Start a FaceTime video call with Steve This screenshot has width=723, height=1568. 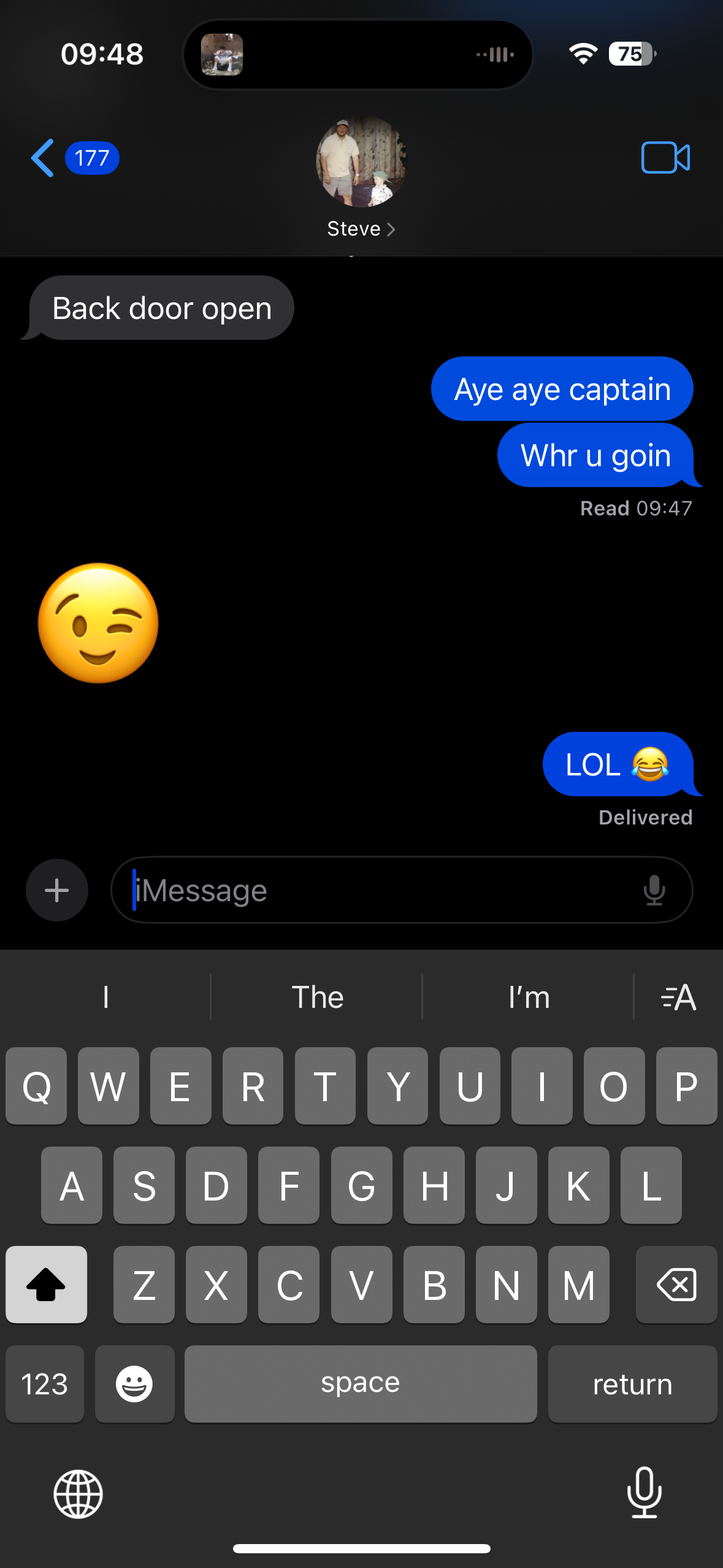[665, 158]
